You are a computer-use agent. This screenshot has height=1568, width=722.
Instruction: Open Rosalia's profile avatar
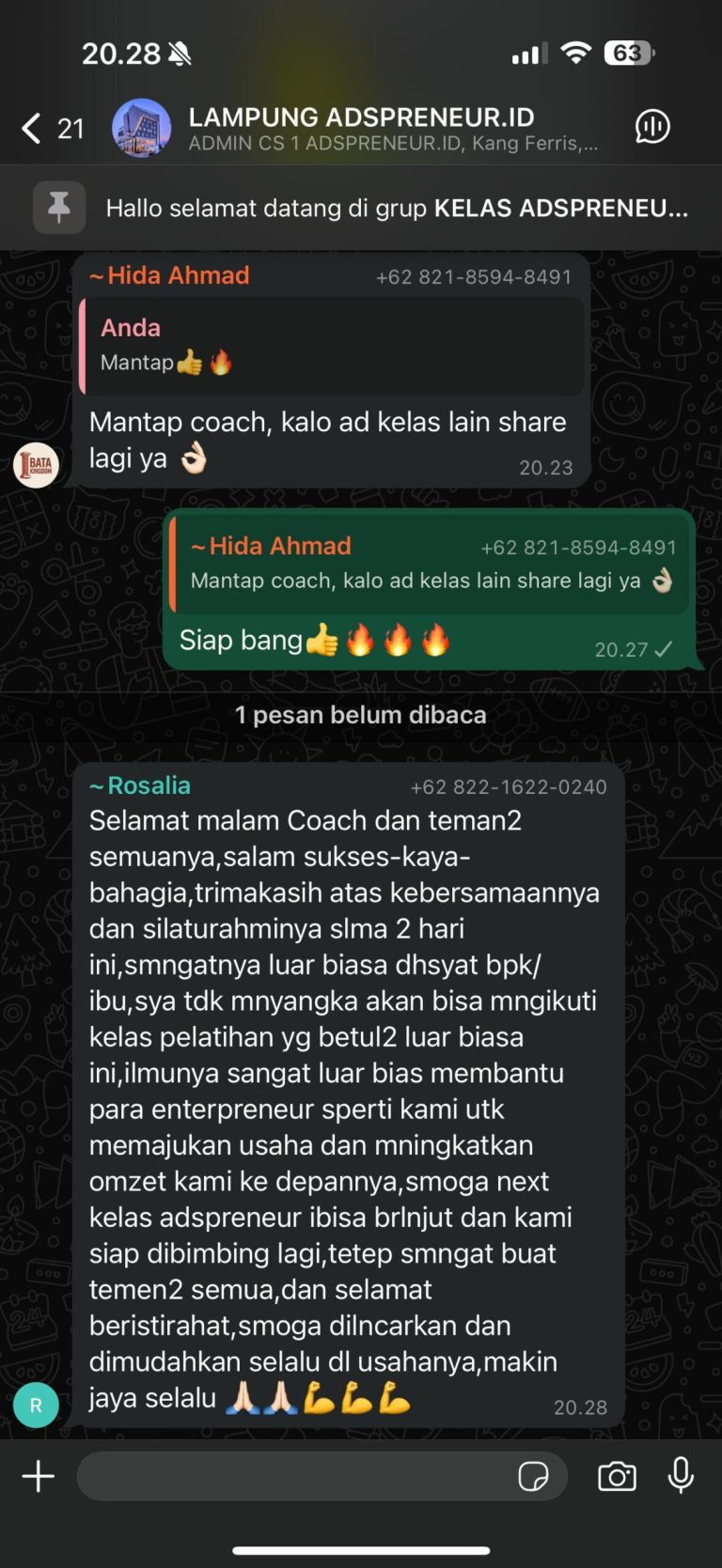[x=37, y=1405]
